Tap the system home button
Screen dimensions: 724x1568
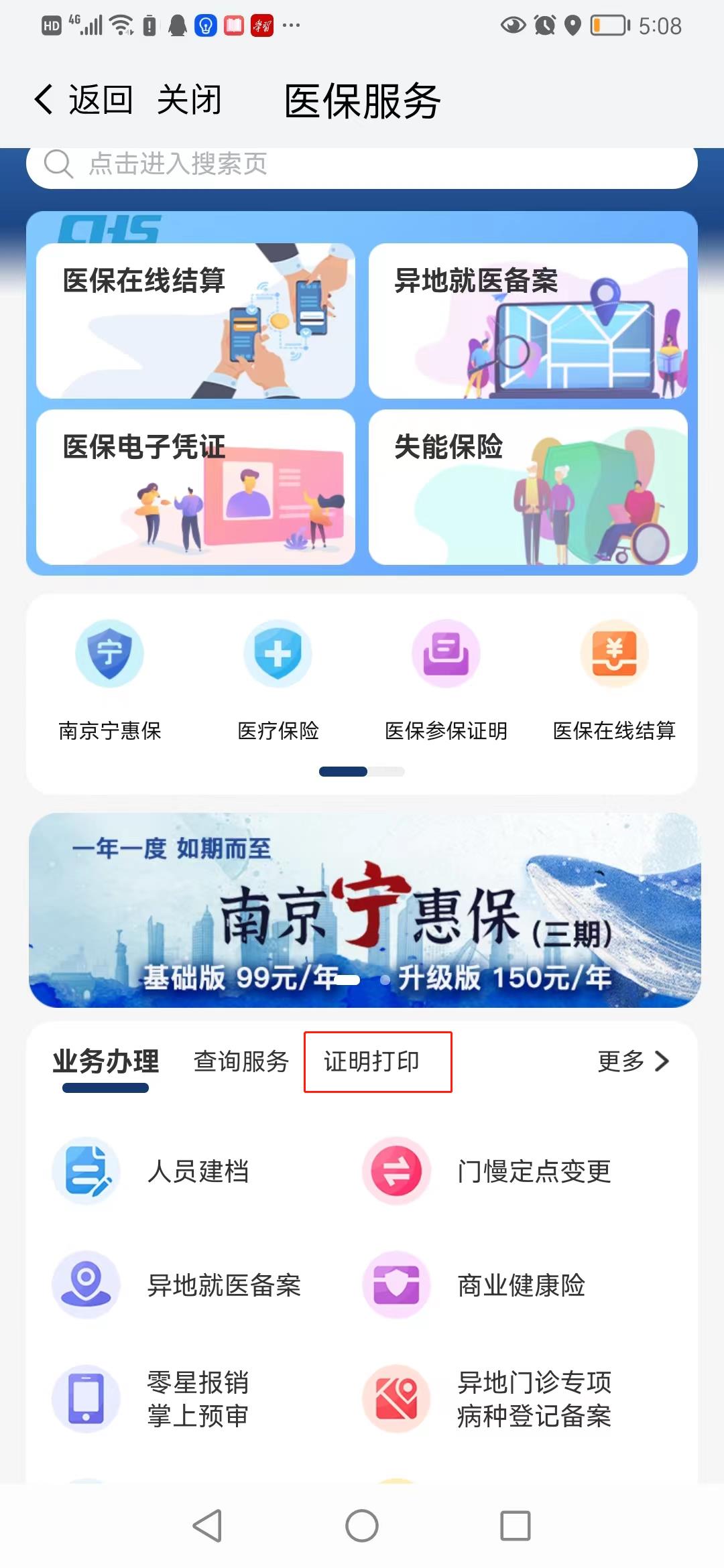(362, 1526)
